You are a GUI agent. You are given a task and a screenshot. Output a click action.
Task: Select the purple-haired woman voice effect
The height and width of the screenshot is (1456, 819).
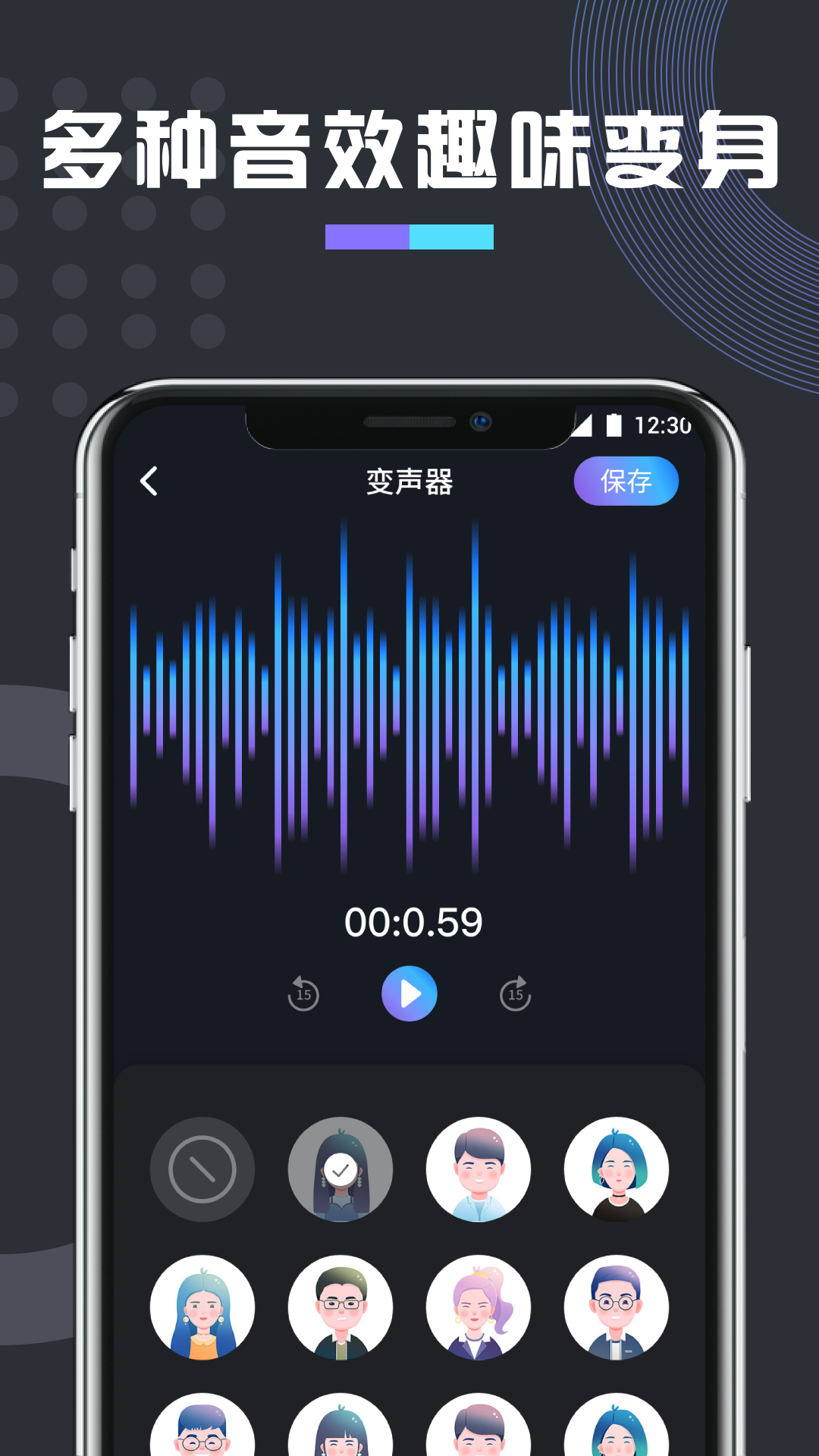click(479, 1308)
